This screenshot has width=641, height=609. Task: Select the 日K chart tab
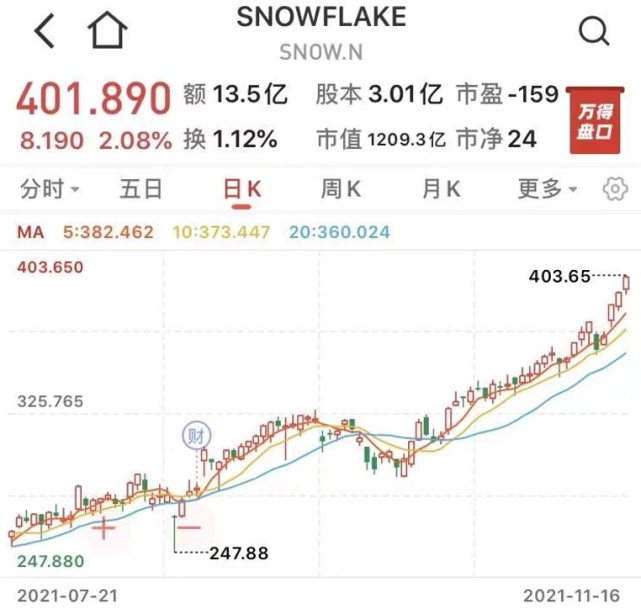(x=241, y=188)
